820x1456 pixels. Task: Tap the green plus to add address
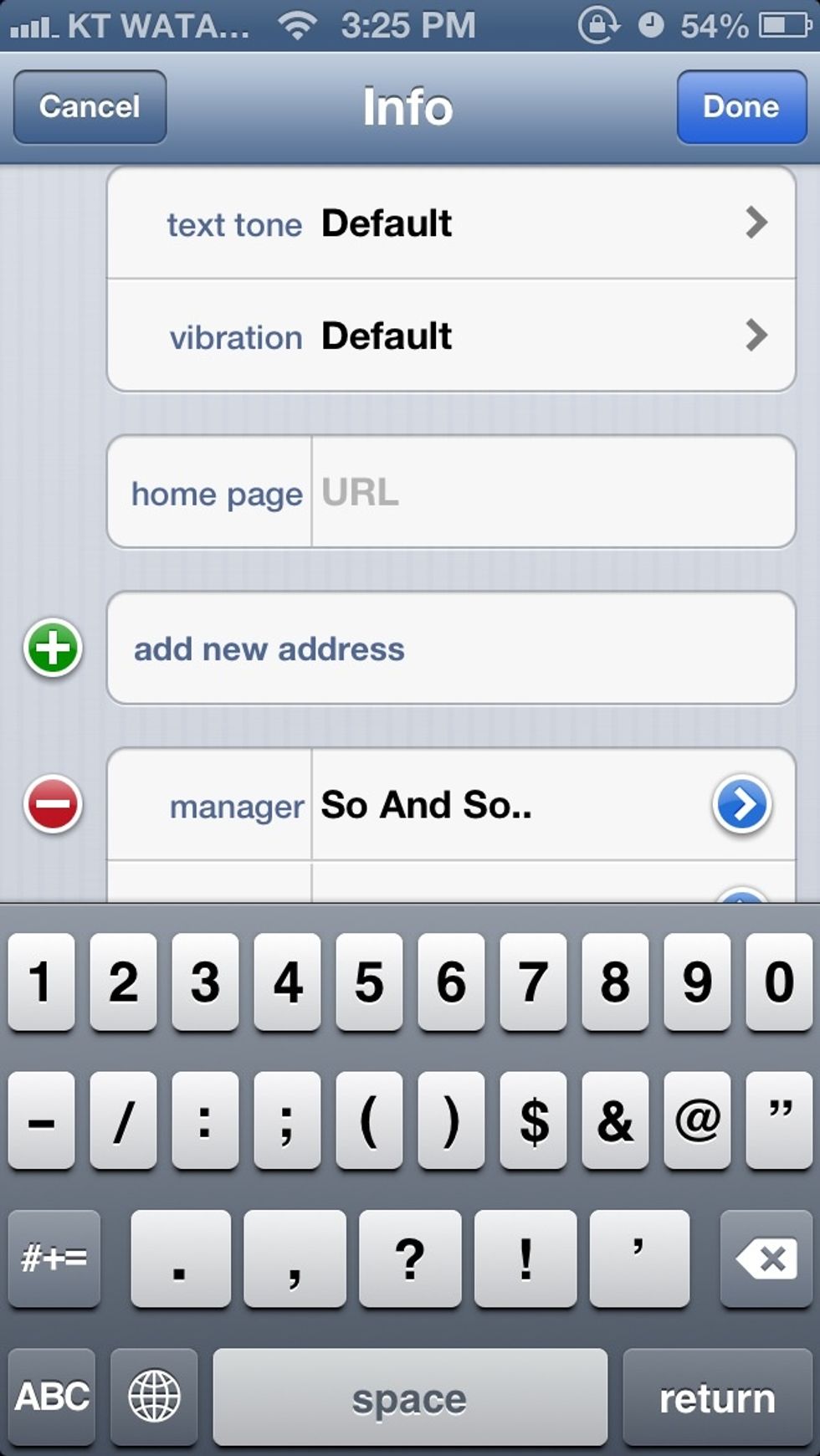[x=53, y=649]
